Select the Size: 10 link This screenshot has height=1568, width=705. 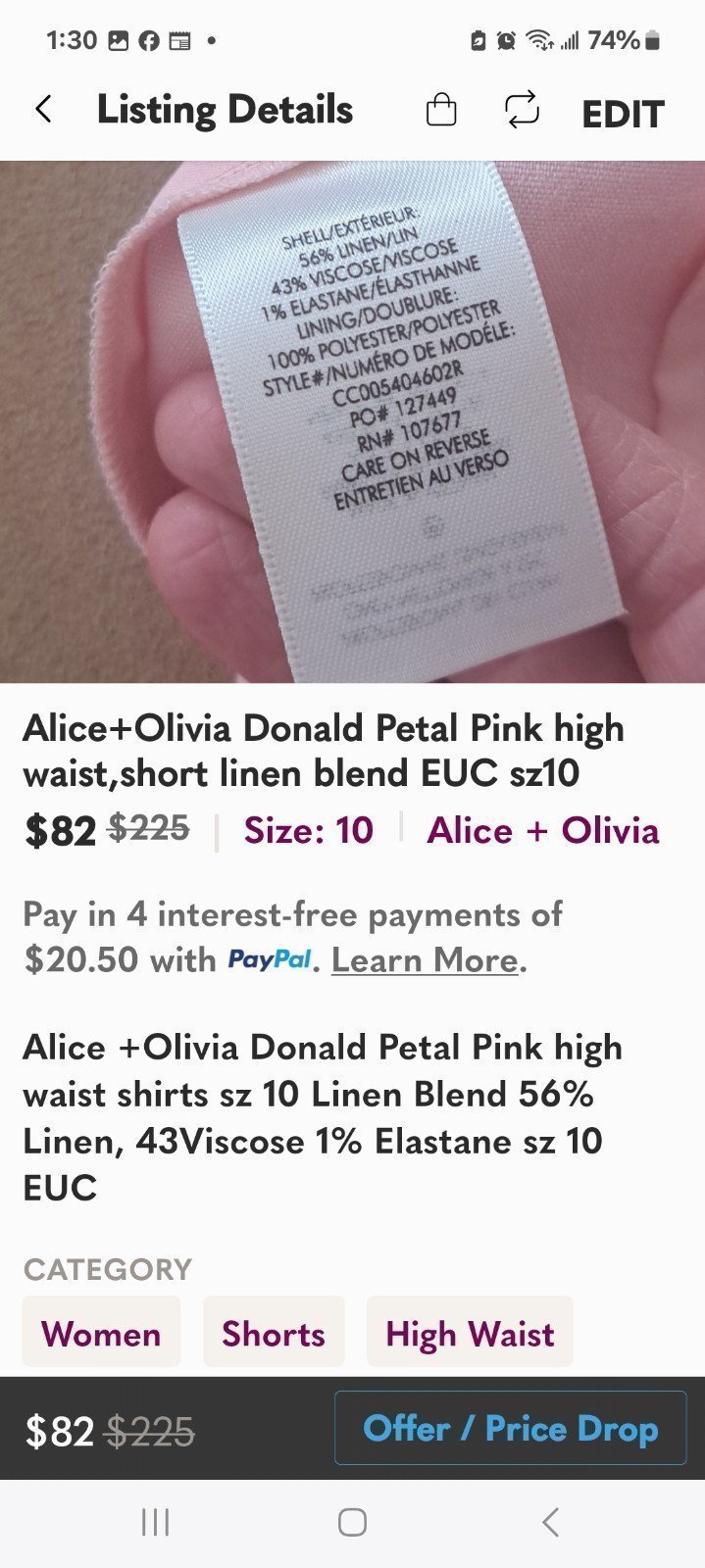pos(309,830)
